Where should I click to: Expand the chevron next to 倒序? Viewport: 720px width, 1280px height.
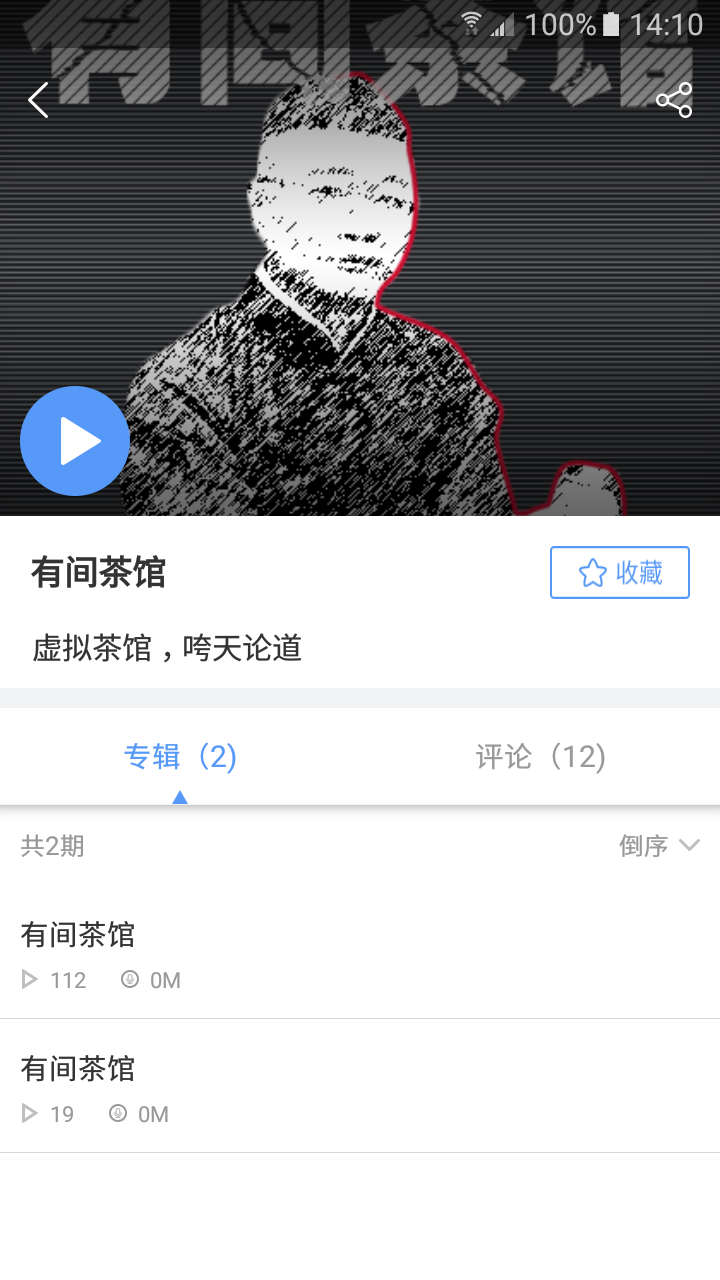click(690, 845)
